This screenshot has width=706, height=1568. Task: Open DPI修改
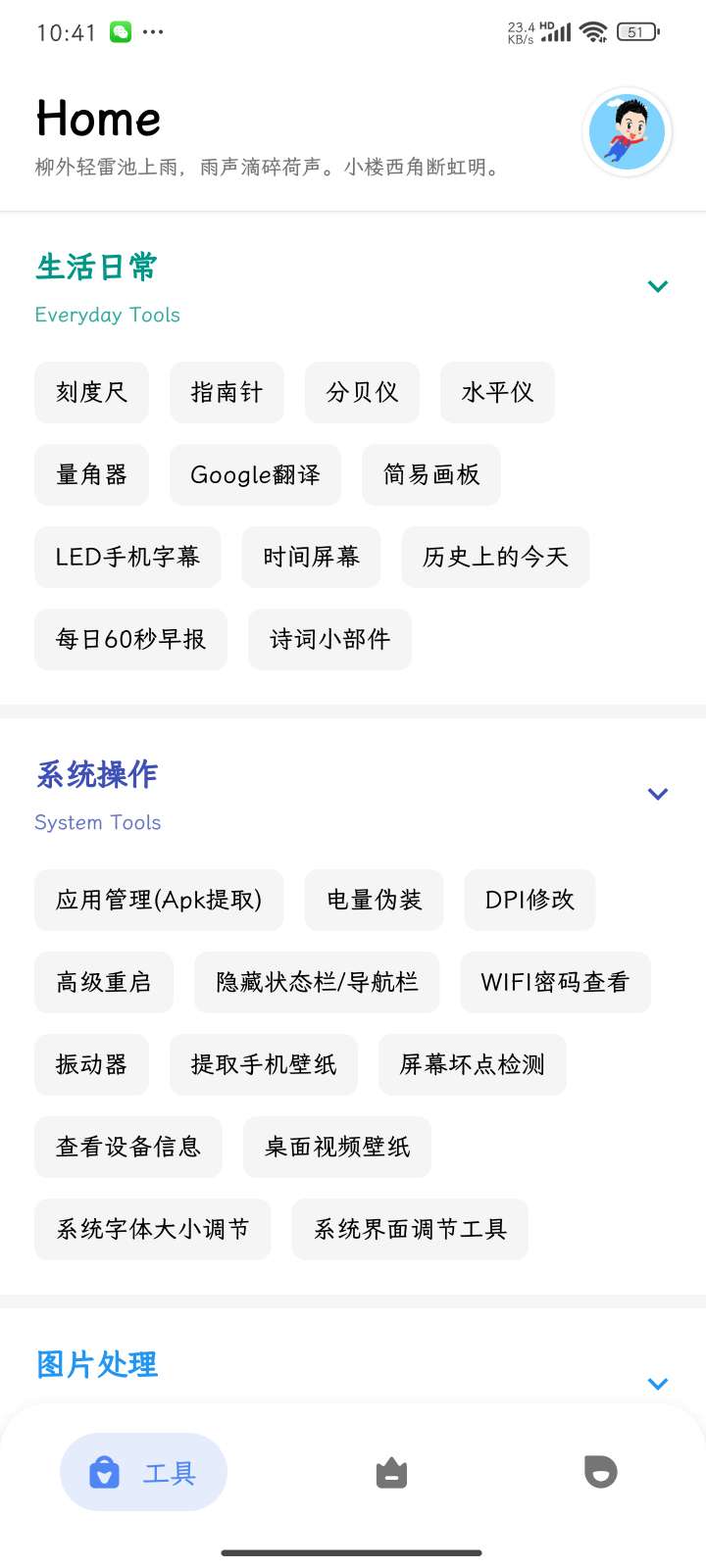point(529,900)
